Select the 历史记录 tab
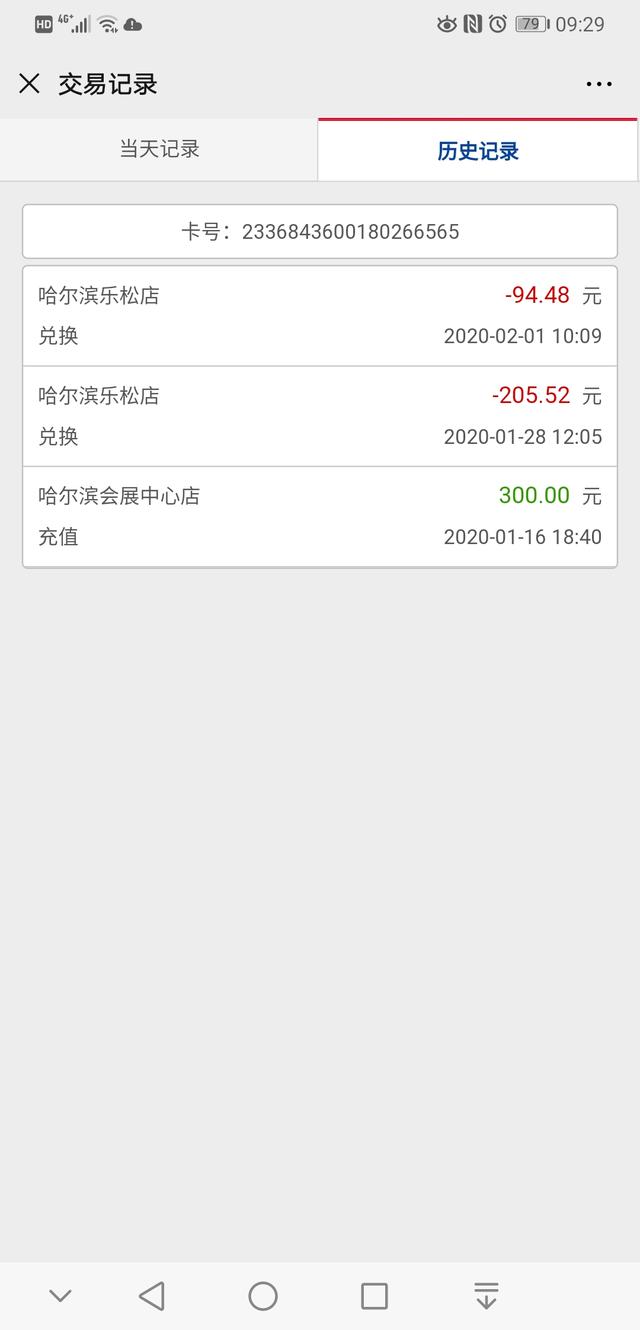This screenshot has height=1330, width=640. (478, 151)
